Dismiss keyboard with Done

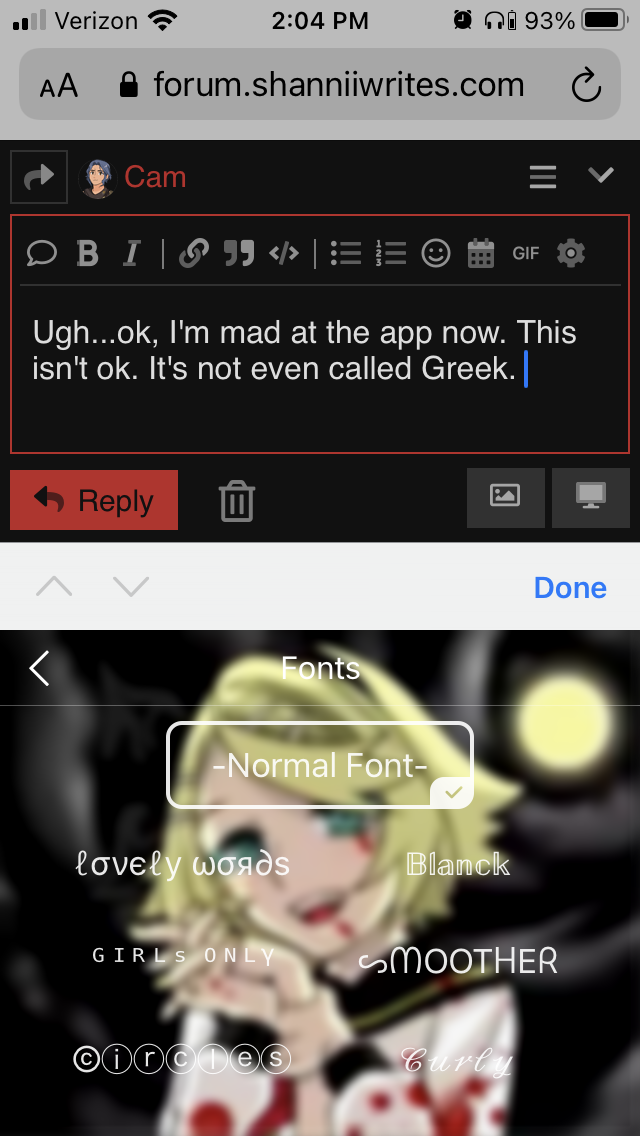coord(570,588)
